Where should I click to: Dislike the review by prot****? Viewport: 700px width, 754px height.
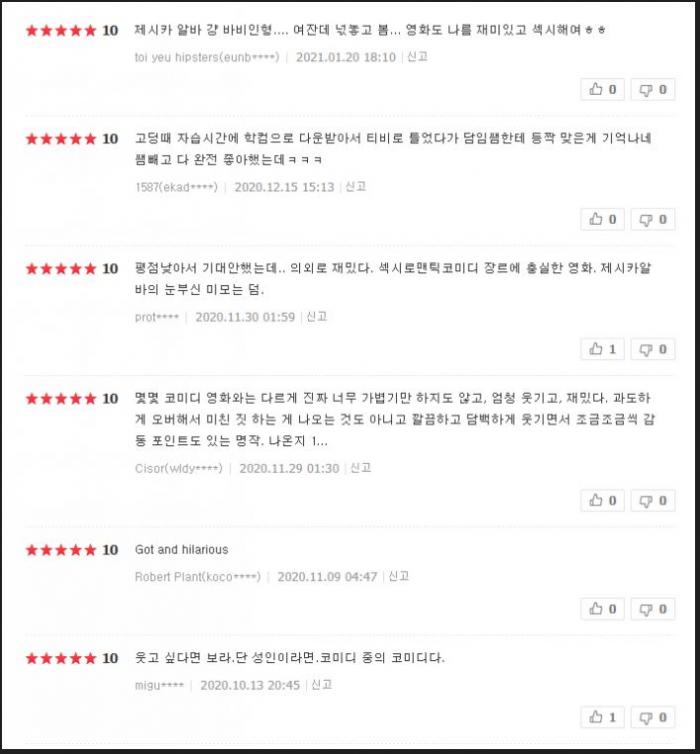(652, 349)
